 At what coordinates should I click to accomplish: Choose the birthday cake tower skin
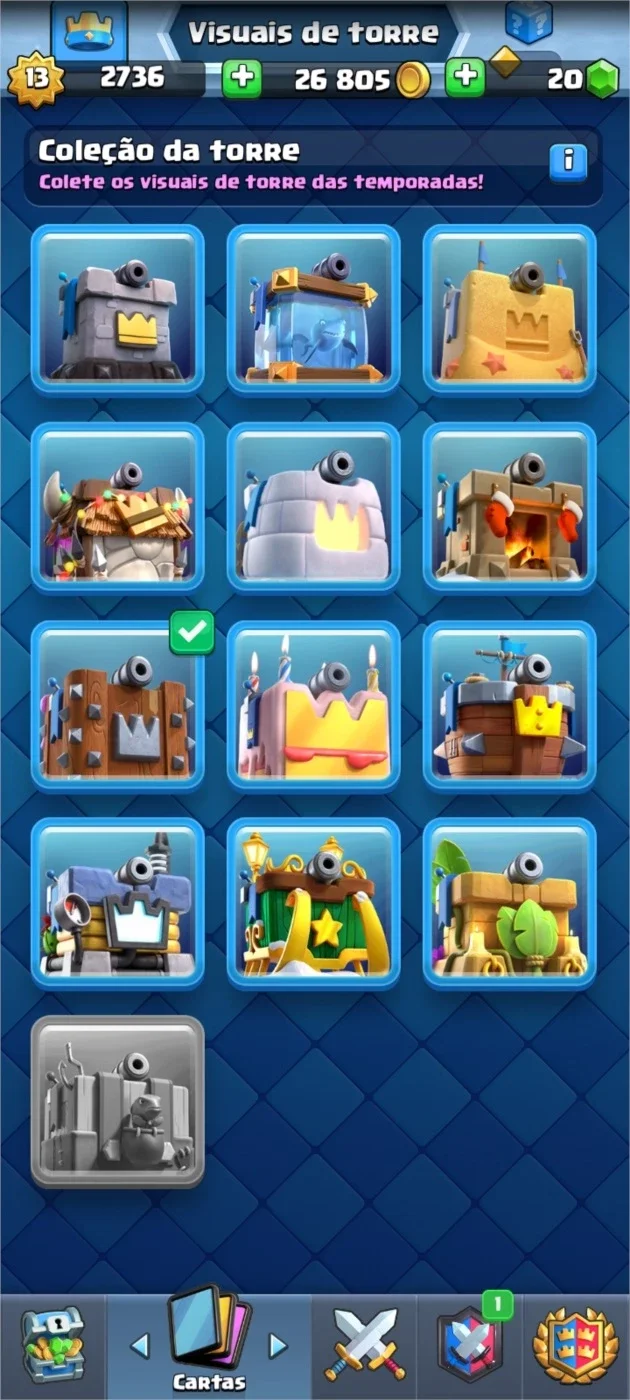(x=314, y=704)
